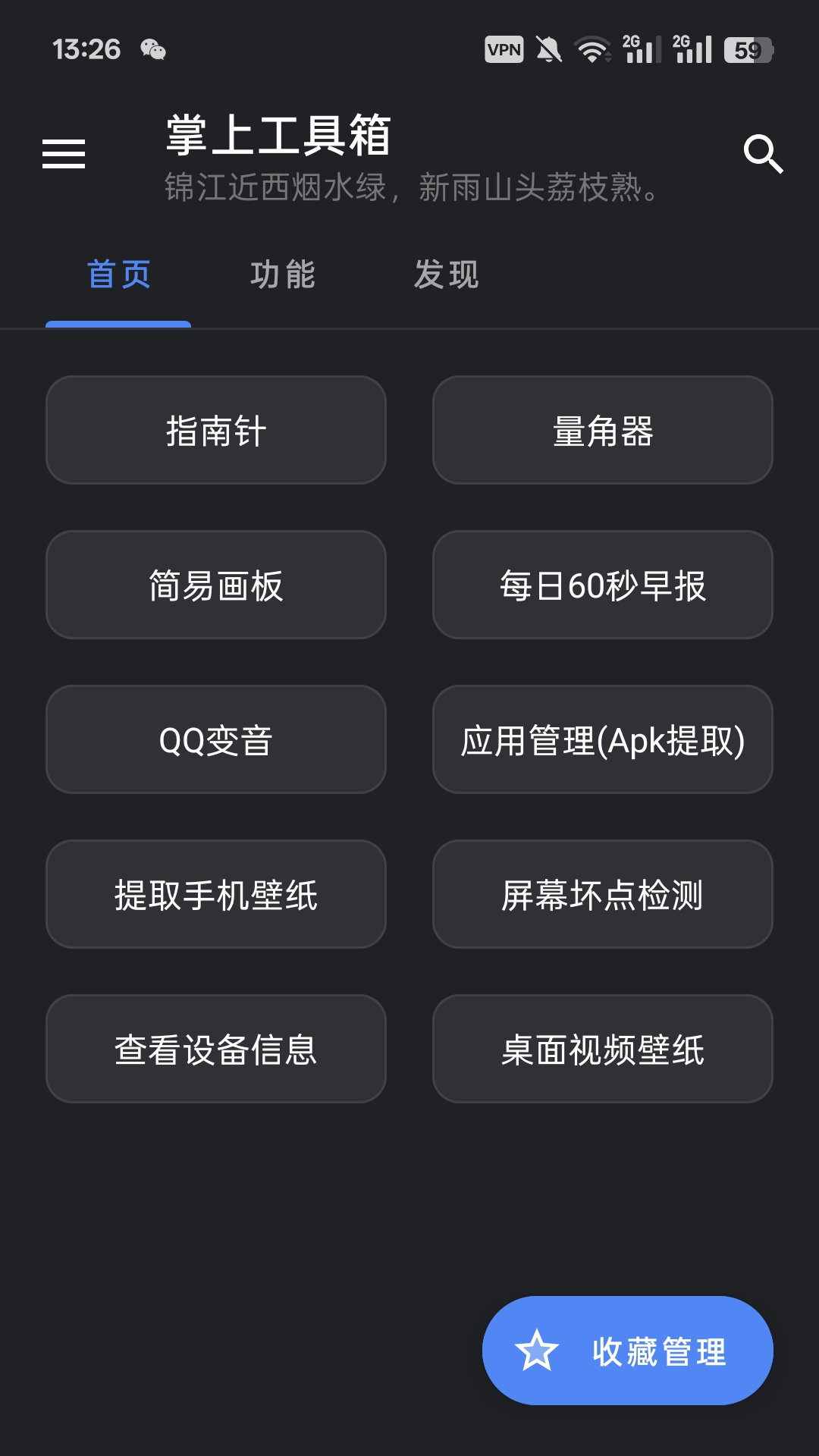819x1456 pixels.
Task: Click the muted notification bell icon
Action: [549, 50]
